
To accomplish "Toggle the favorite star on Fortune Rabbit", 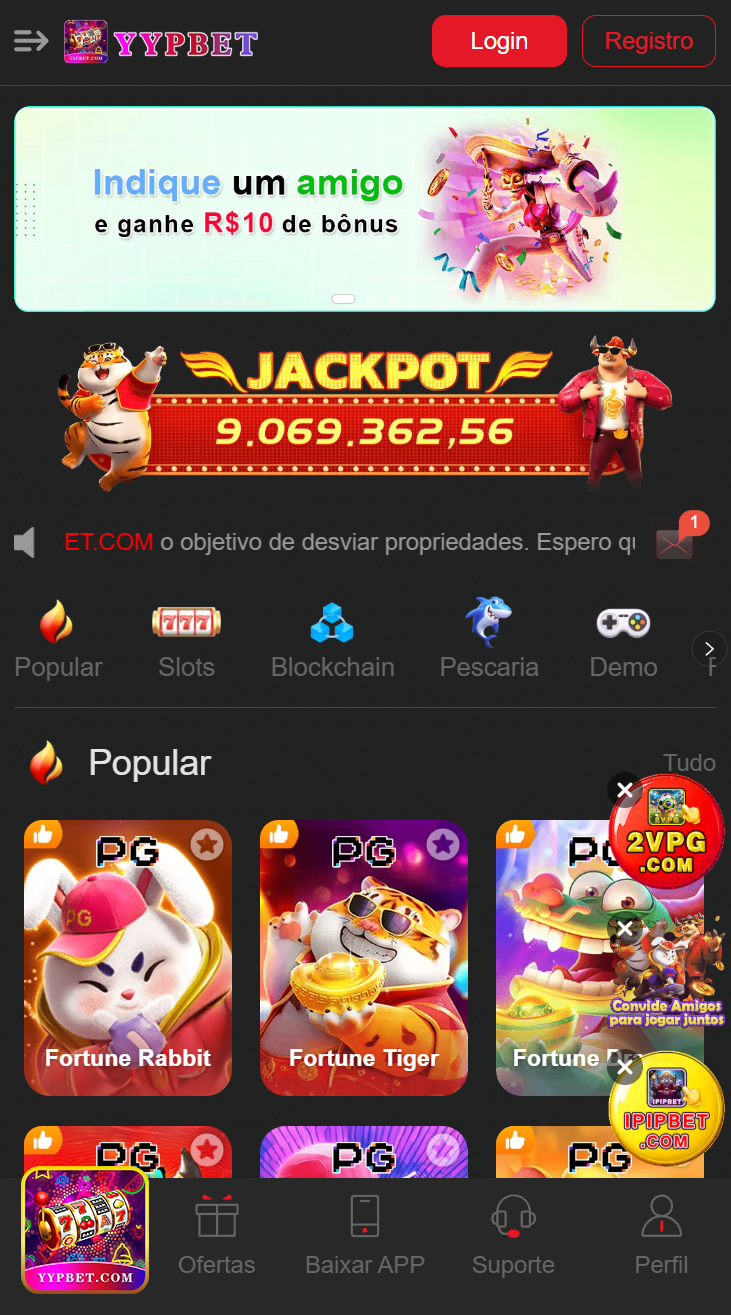I will point(207,844).
